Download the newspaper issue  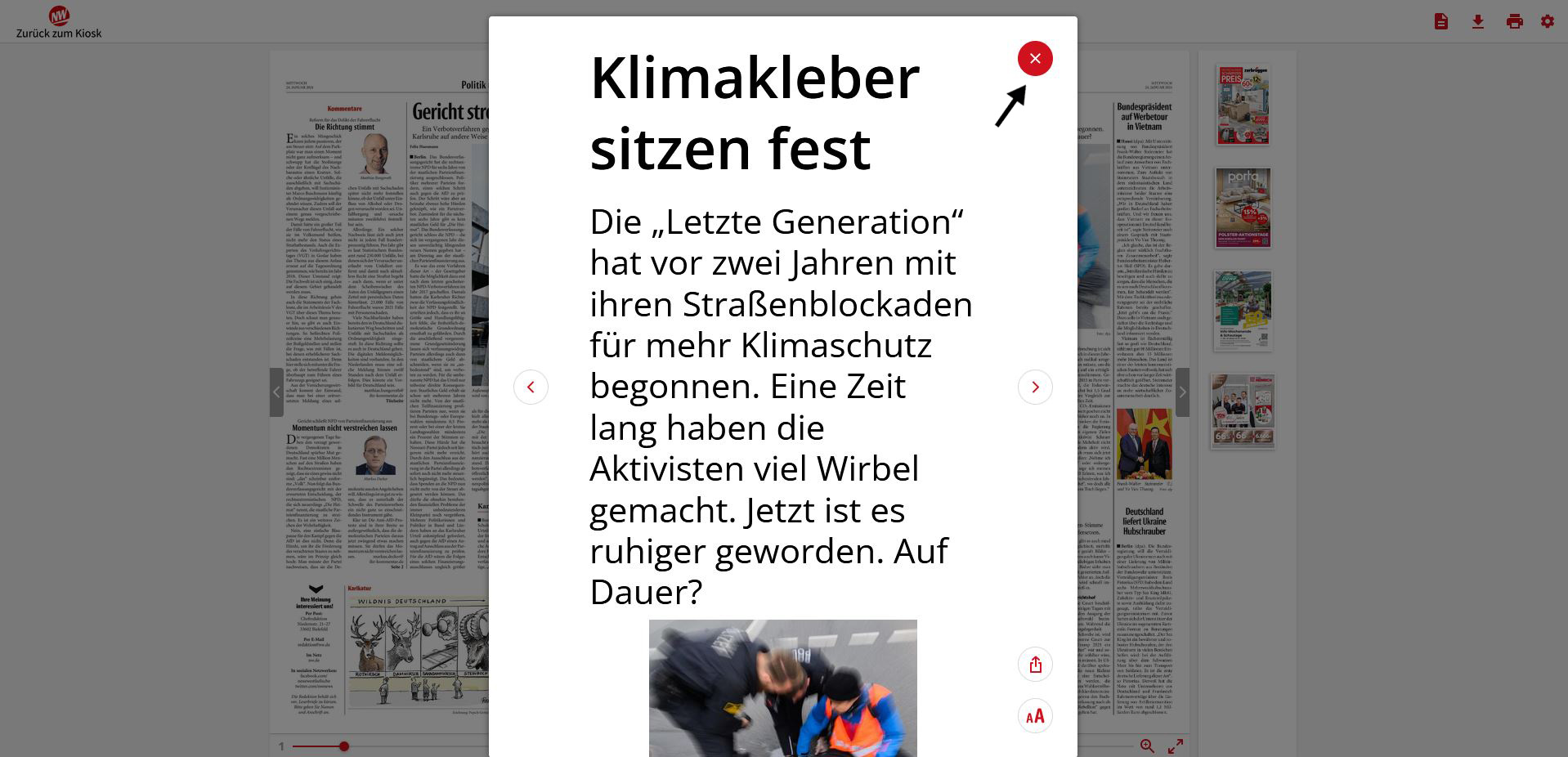click(1478, 22)
